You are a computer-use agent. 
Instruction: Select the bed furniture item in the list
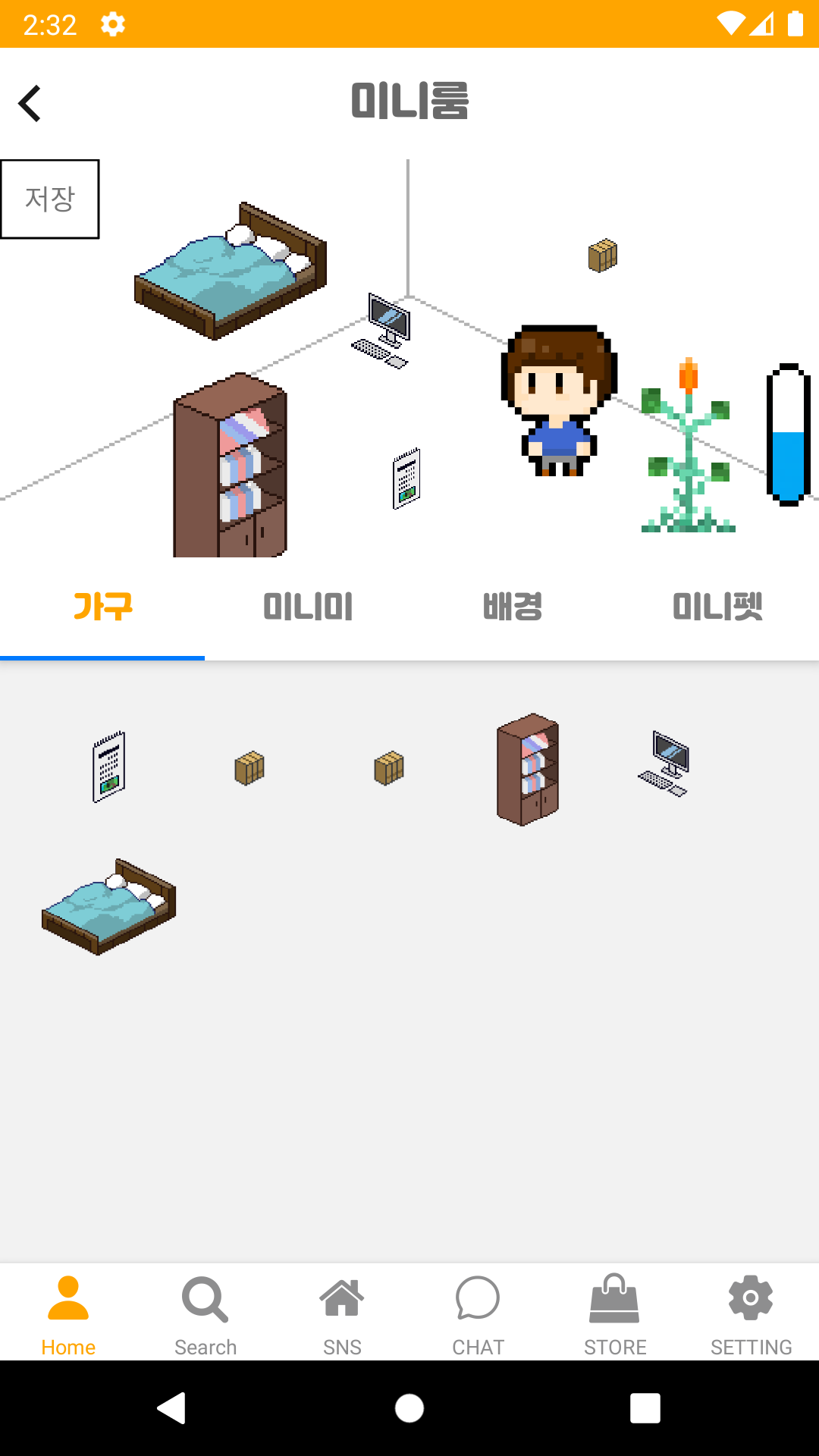[x=109, y=907]
